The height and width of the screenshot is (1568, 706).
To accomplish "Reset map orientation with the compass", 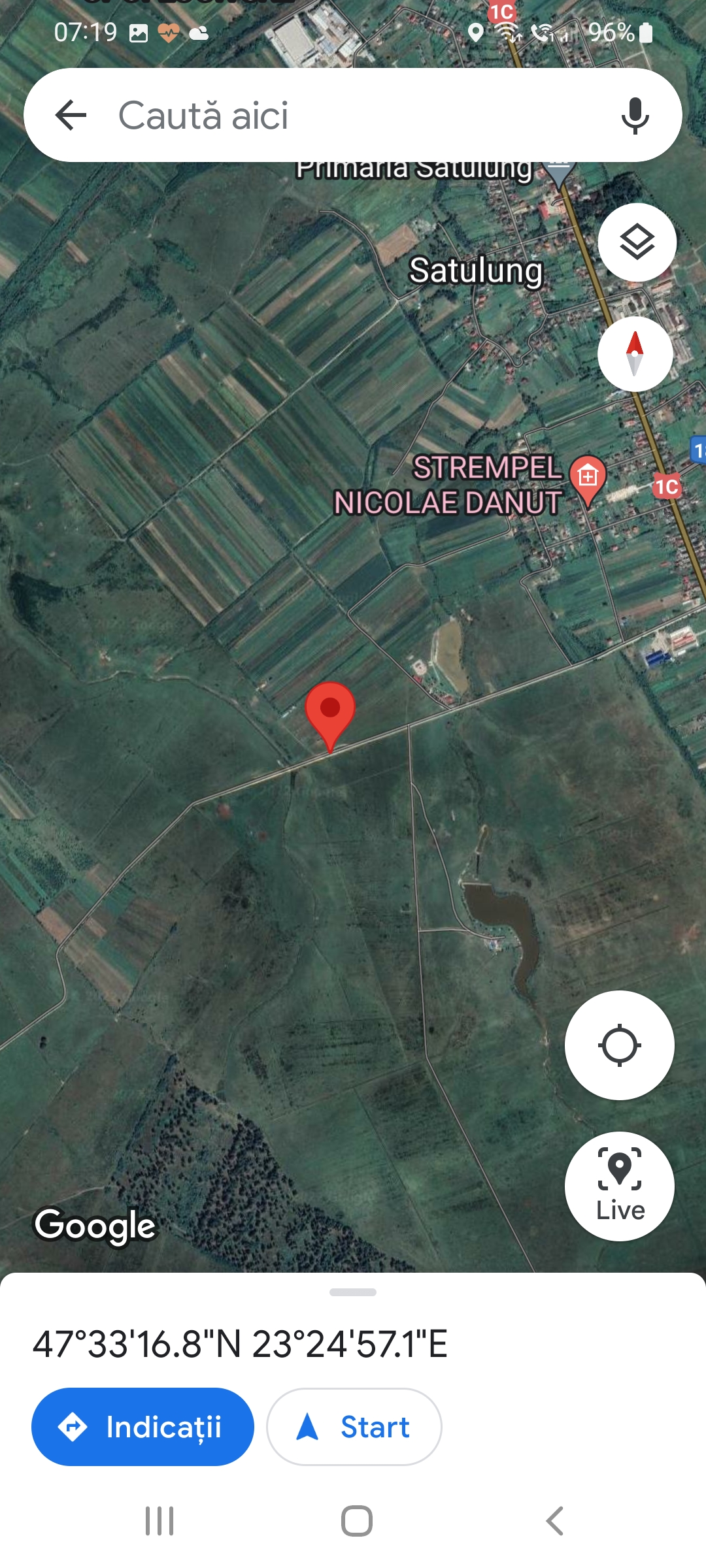I will [635, 354].
